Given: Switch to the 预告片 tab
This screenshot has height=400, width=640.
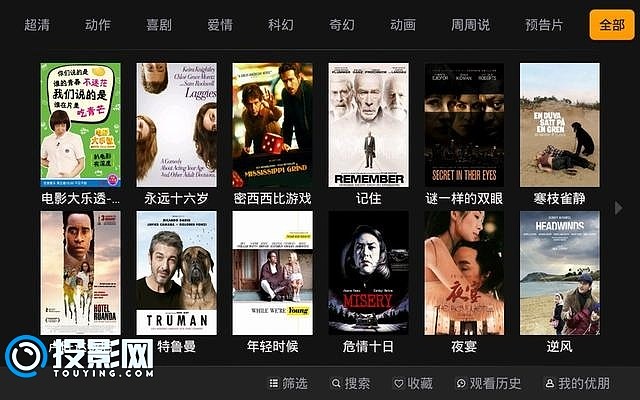Looking at the screenshot, I should click(544, 25).
